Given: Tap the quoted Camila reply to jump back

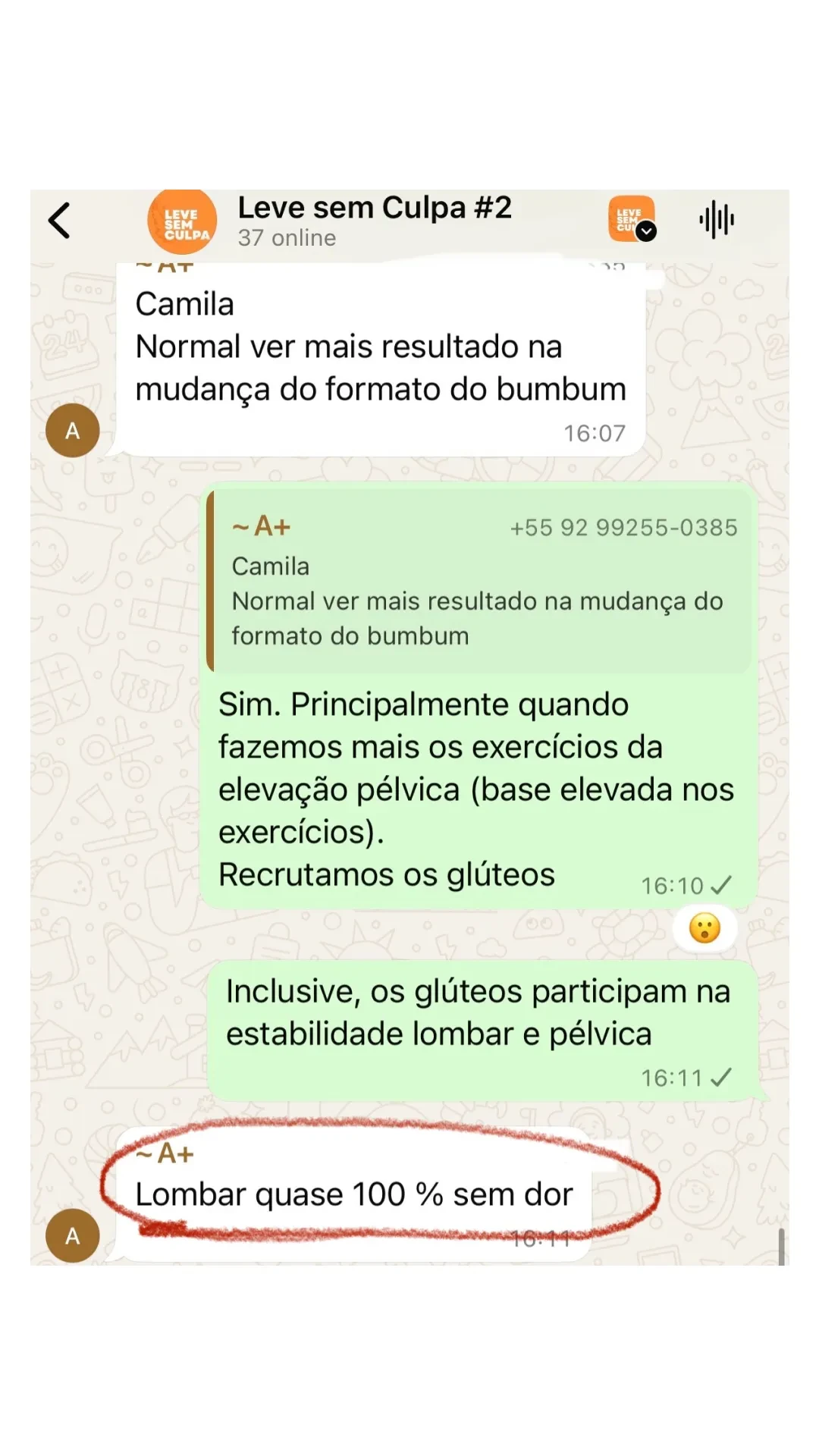Looking at the screenshot, I should (x=478, y=584).
